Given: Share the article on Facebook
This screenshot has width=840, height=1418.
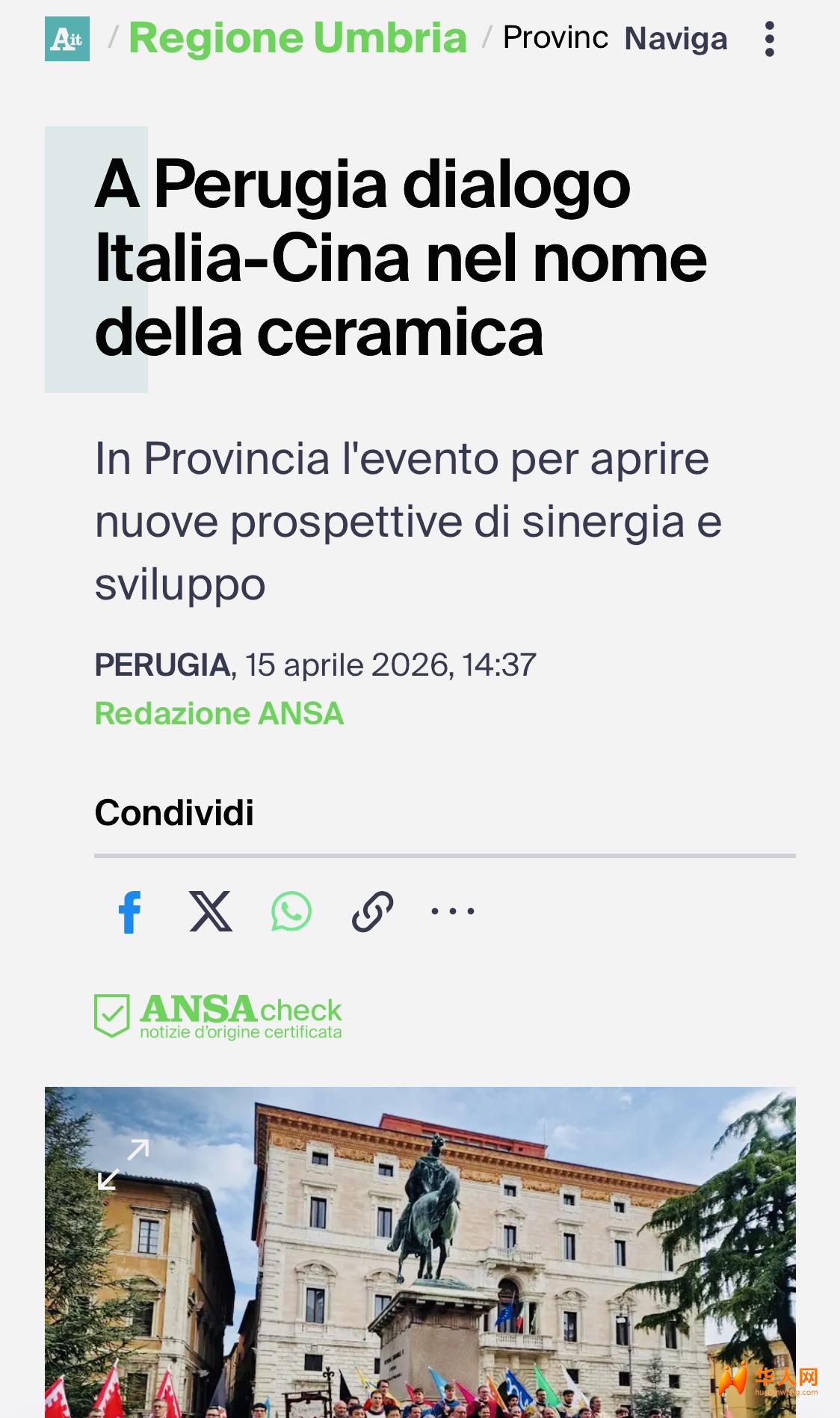Looking at the screenshot, I should (130, 912).
